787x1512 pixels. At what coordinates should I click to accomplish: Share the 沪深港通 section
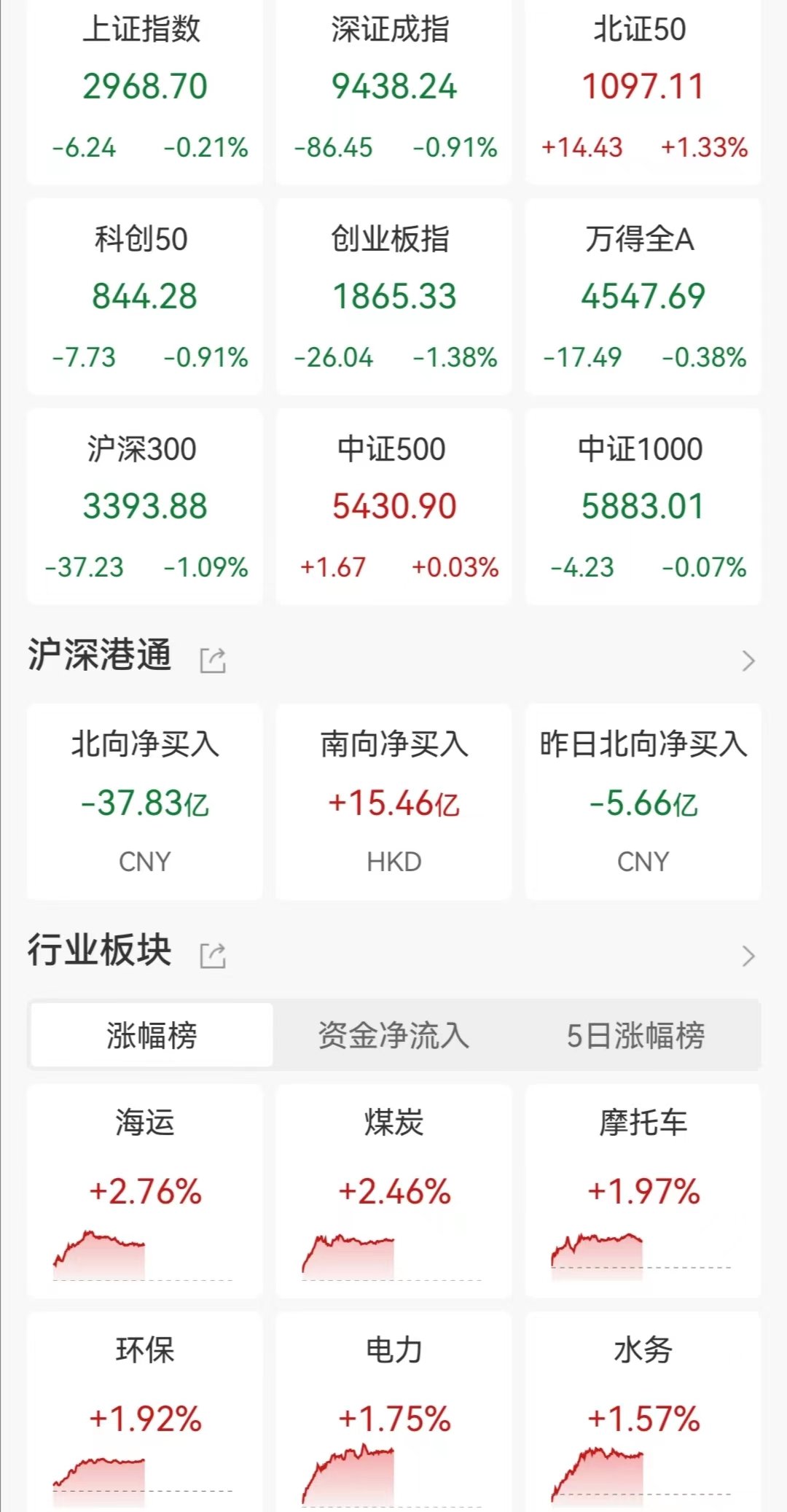click(213, 660)
